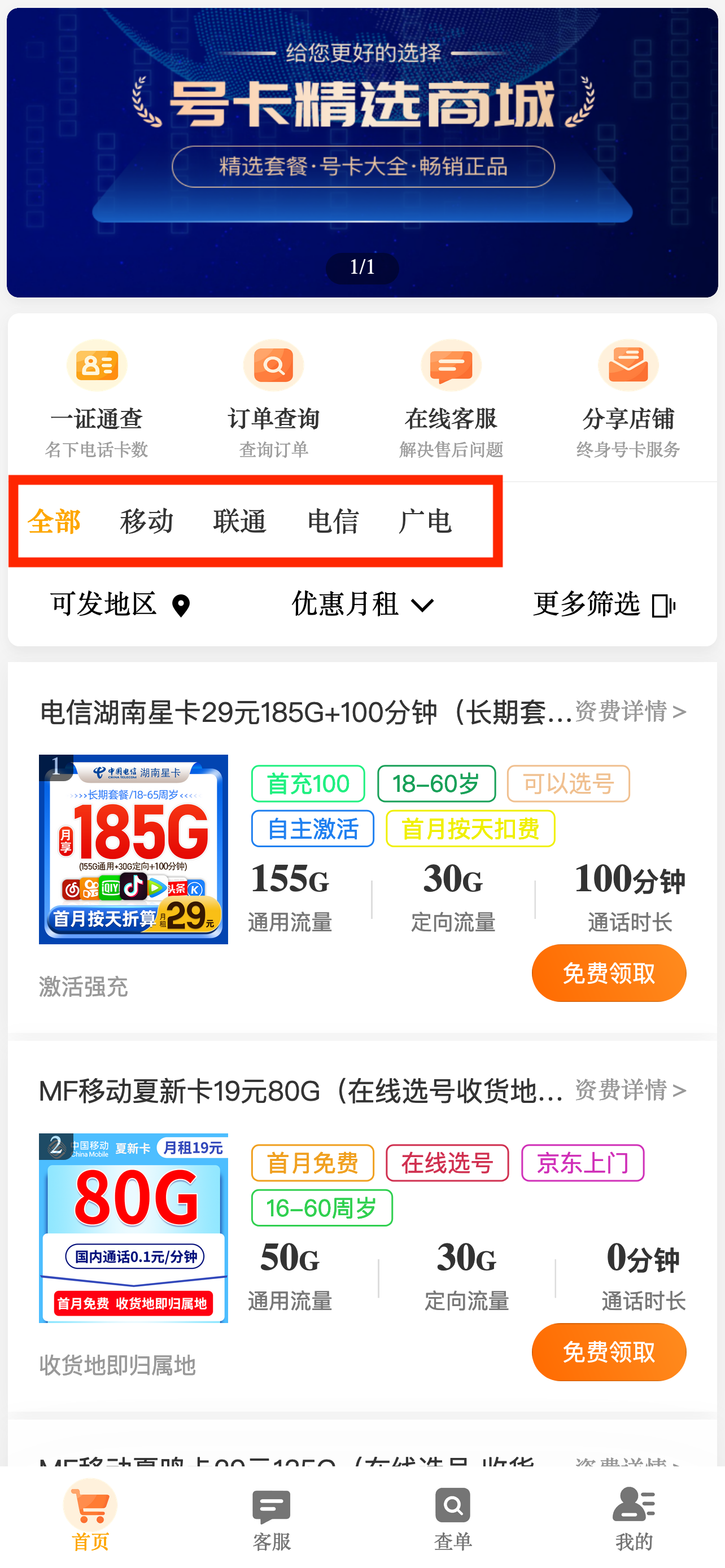The image size is (725, 1568).
Task: Open the 号卡精选商城 banner
Action: [x=362, y=152]
